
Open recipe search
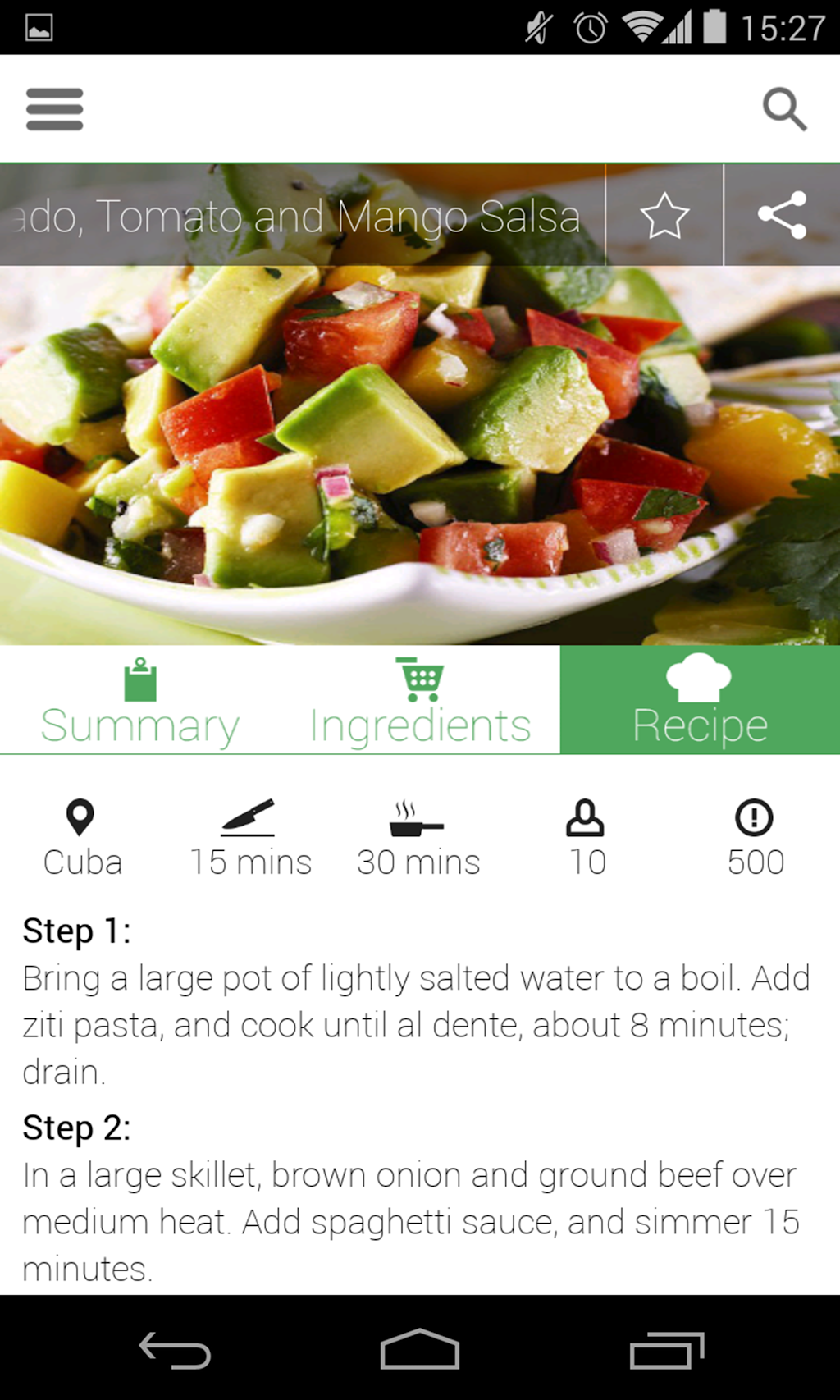pos(784,109)
